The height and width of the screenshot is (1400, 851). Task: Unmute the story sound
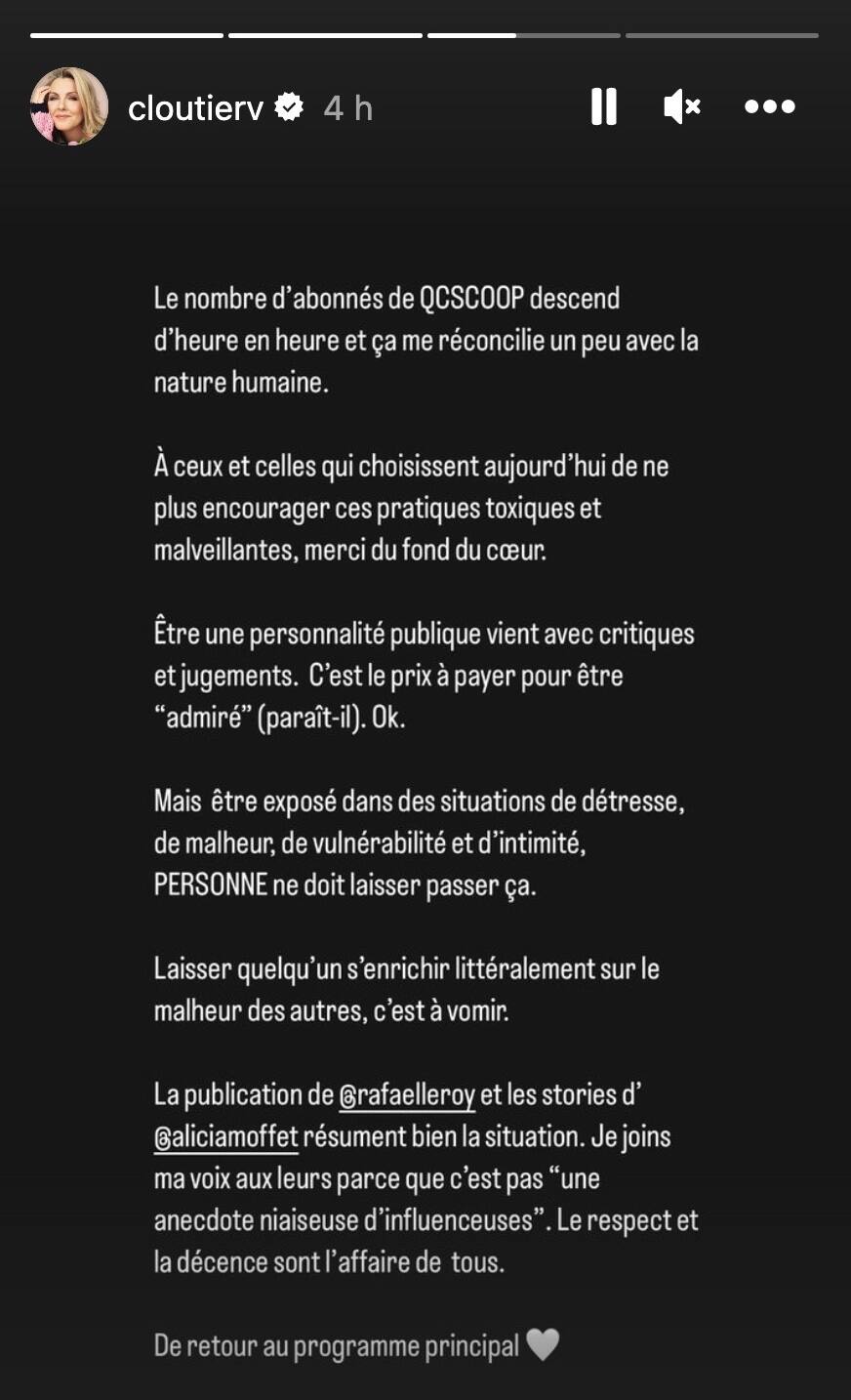[681, 106]
